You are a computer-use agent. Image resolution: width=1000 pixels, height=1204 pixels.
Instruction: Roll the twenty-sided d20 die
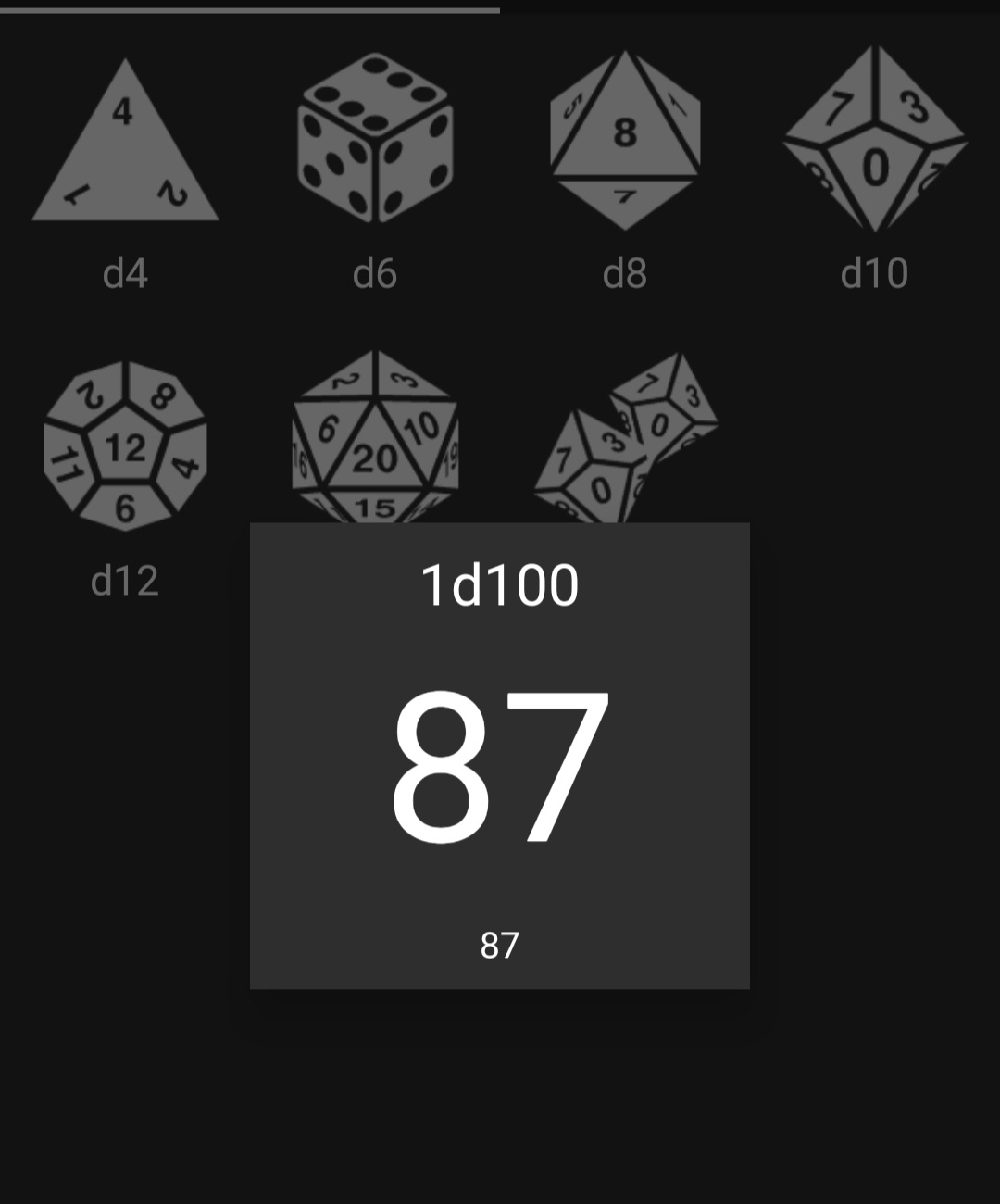375,435
